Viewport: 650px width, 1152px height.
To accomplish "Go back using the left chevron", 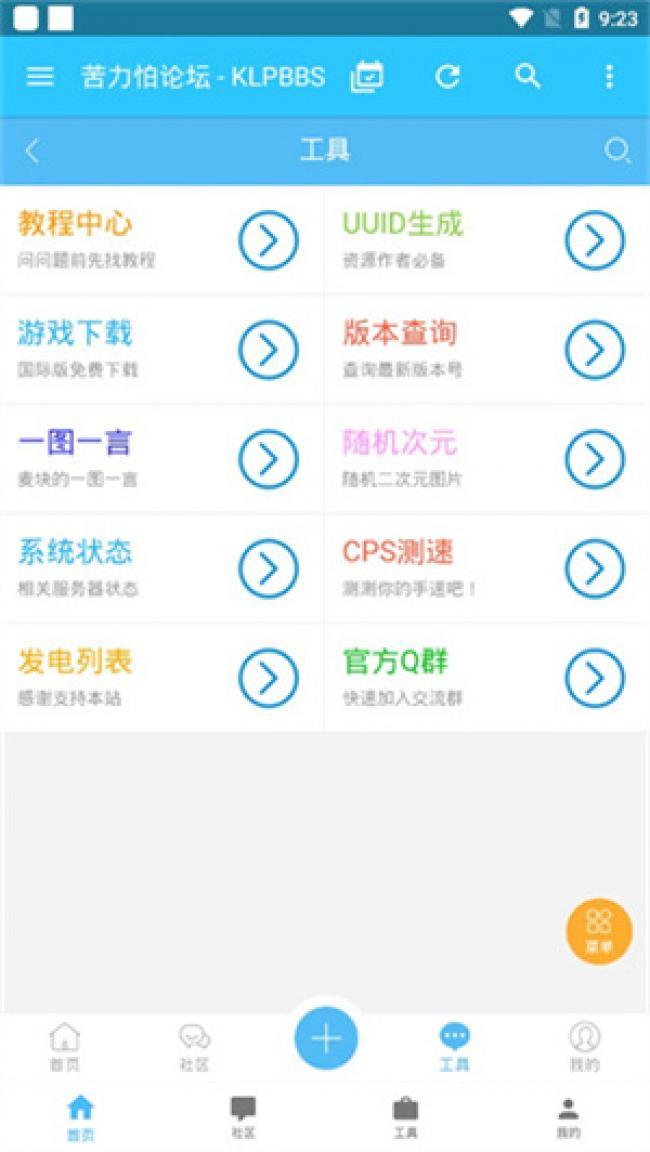I will 32,151.
